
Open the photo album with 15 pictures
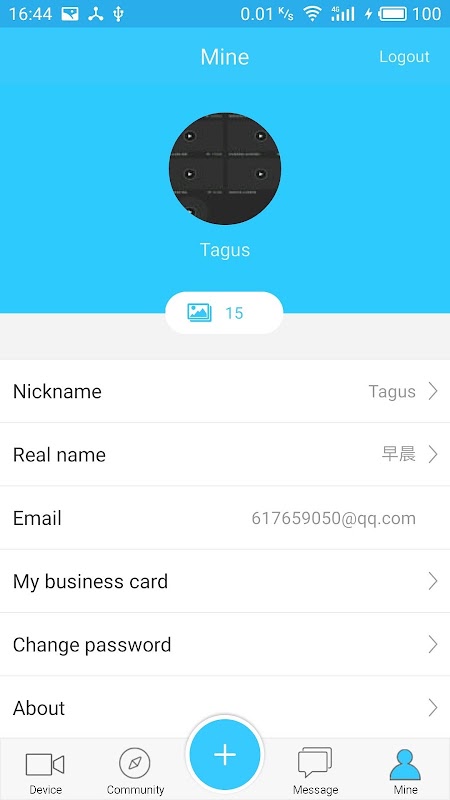224,313
